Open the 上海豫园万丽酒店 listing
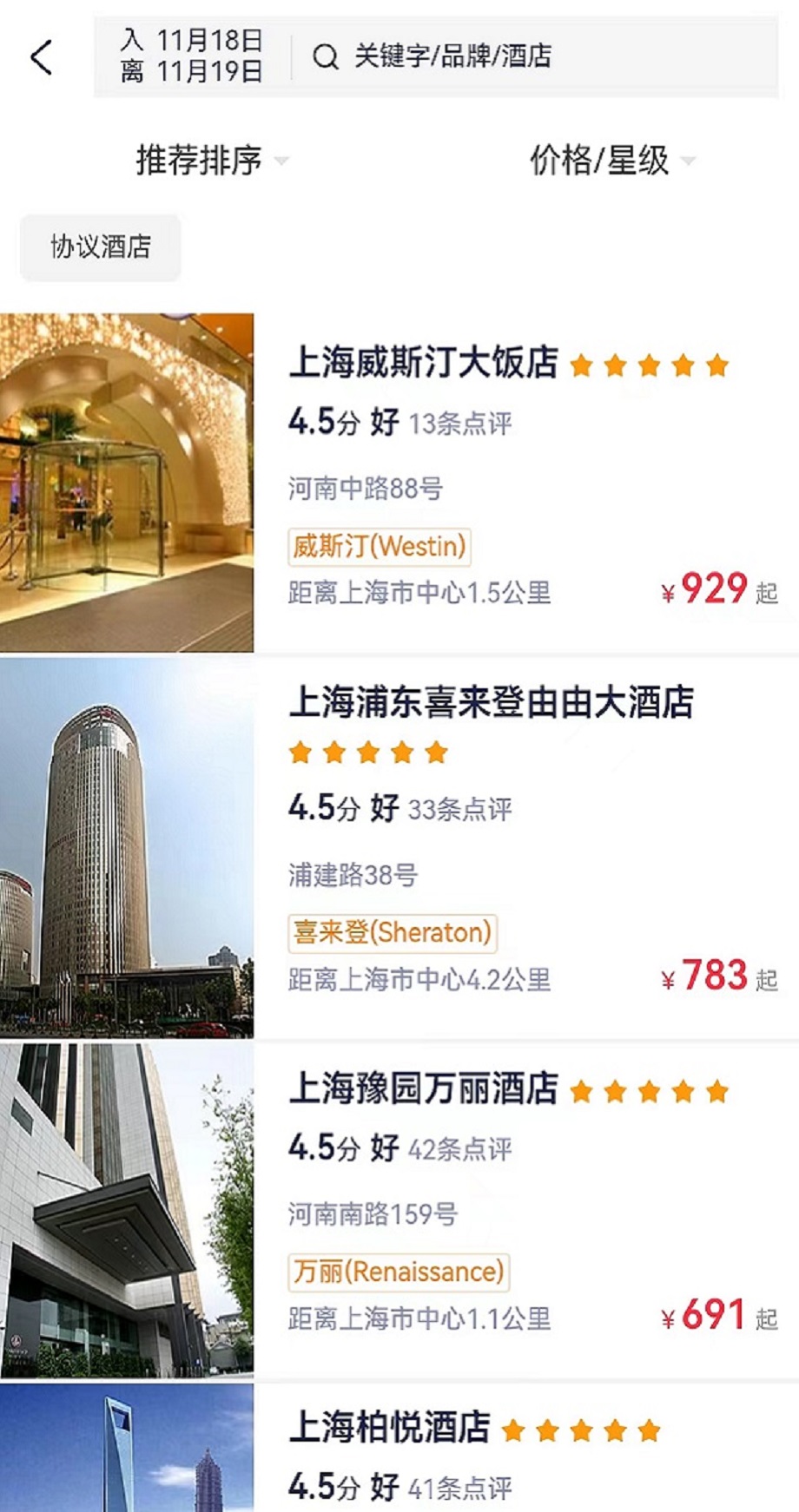The height and width of the screenshot is (1512, 799). [x=423, y=1088]
